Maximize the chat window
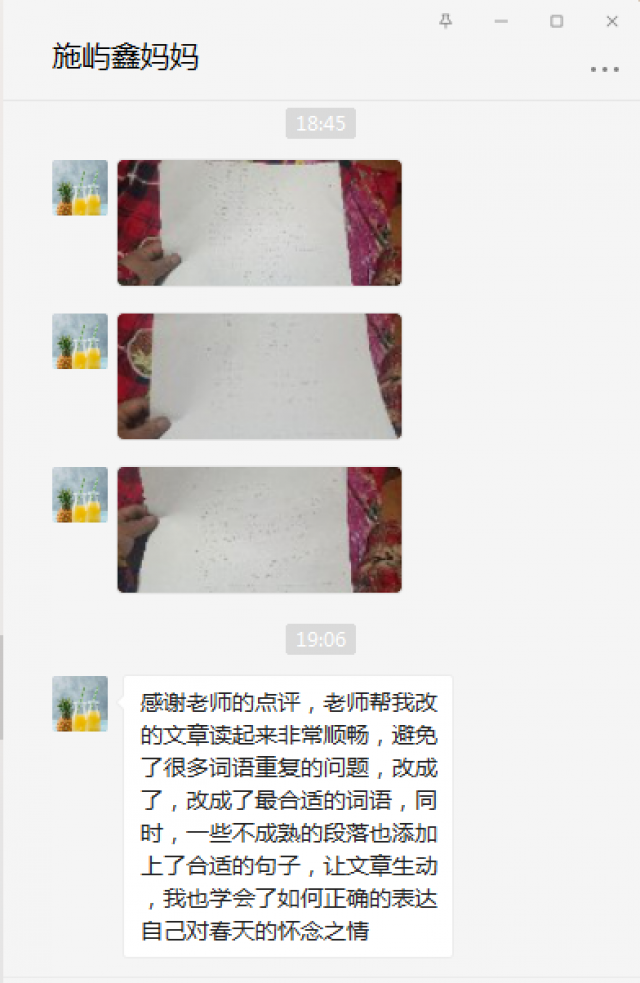The image size is (640, 983). tap(557, 21)
